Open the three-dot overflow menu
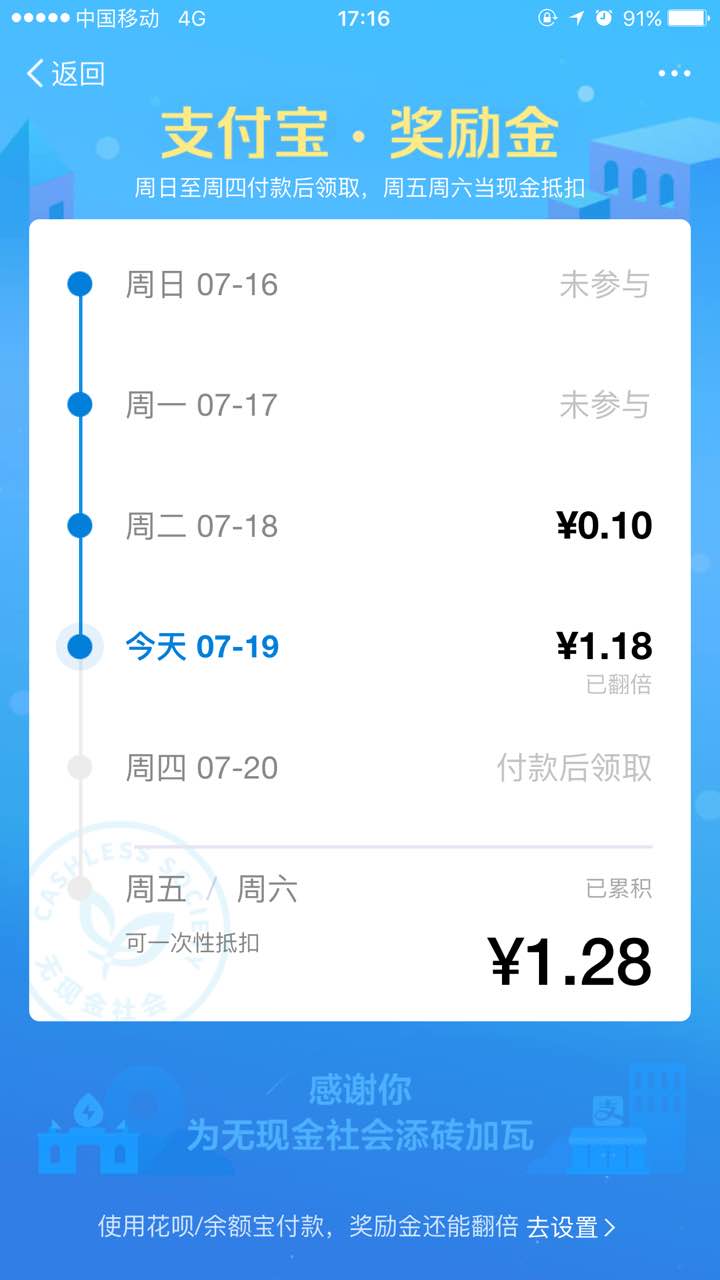Screen dimensions: 720x1280 [x=674, y=74]
